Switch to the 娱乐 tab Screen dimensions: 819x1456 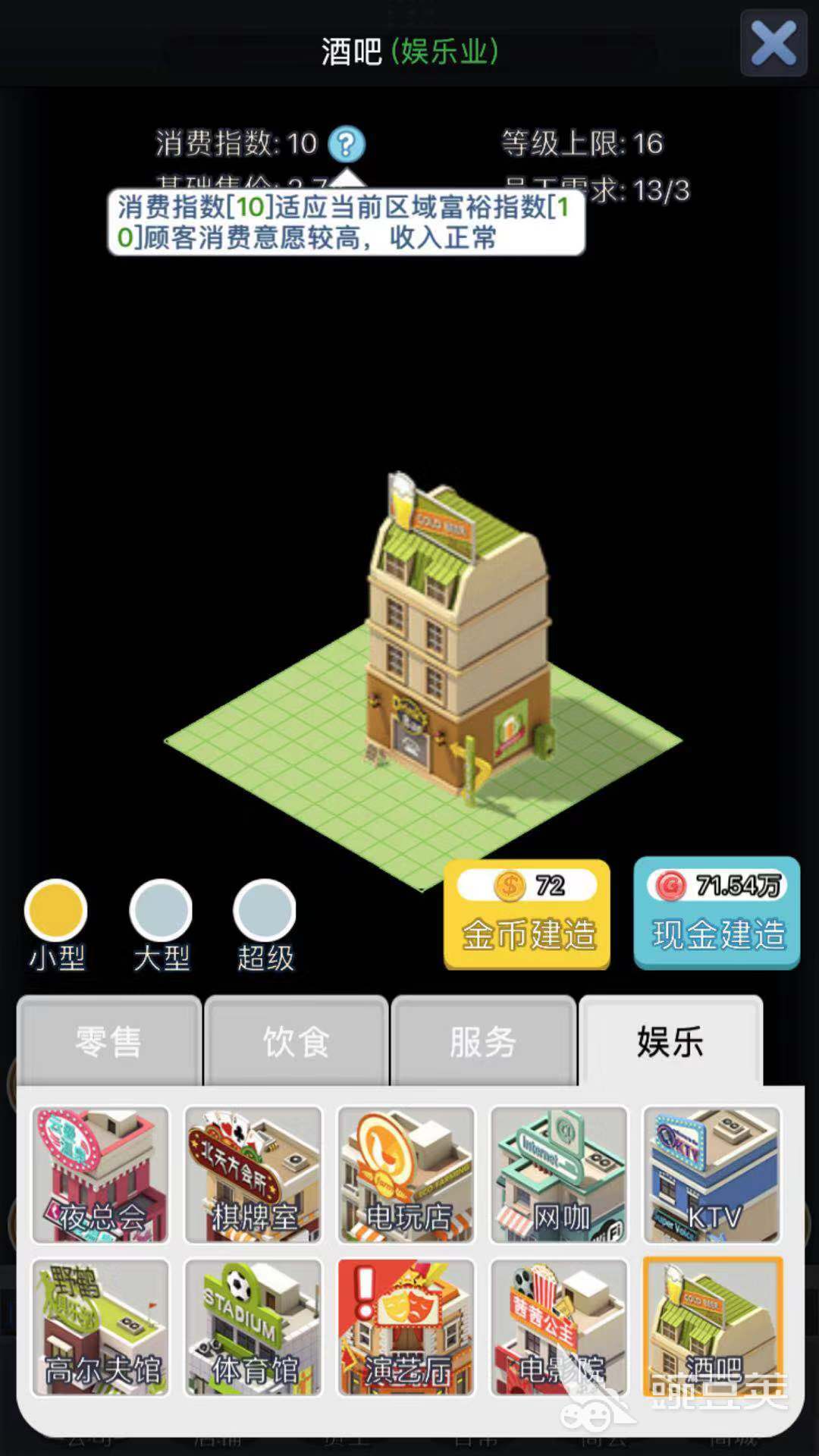670,1041
